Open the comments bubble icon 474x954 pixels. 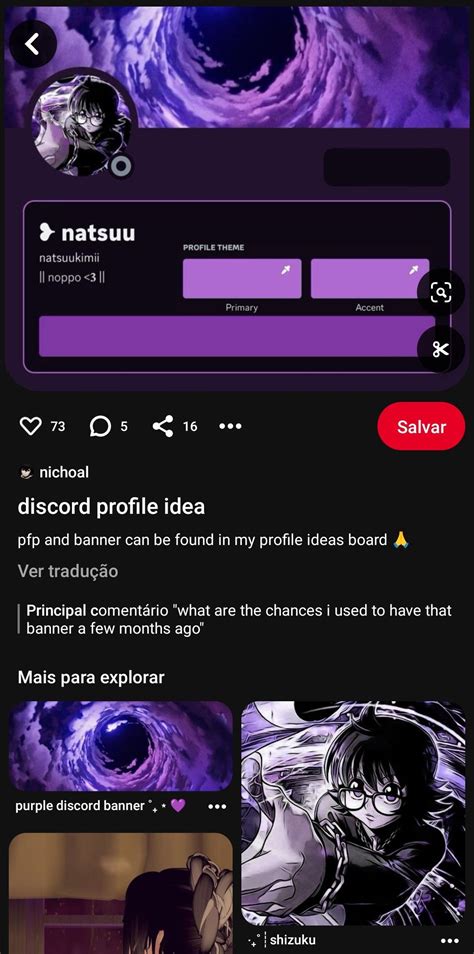100,427
